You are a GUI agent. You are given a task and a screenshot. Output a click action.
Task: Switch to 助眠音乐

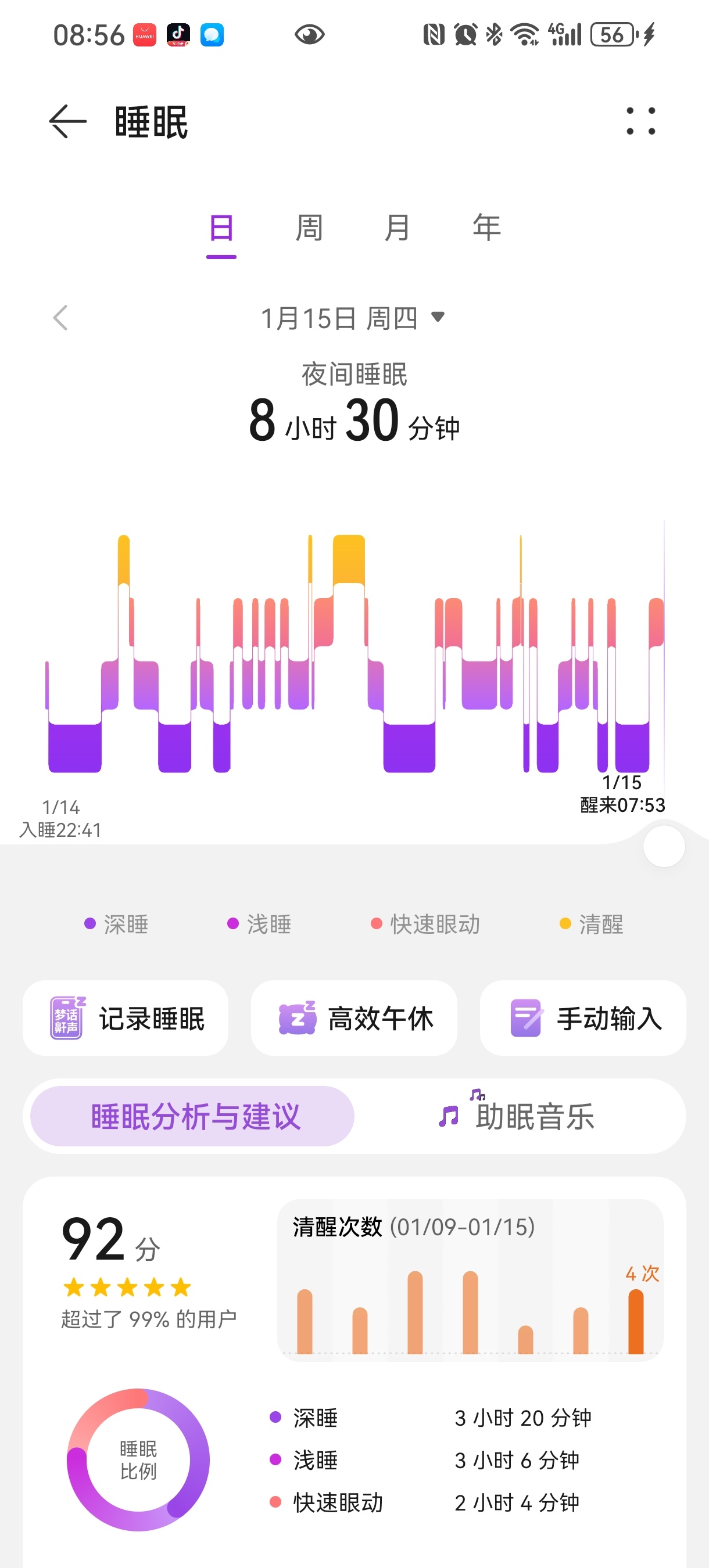(x=518, y=1116)
